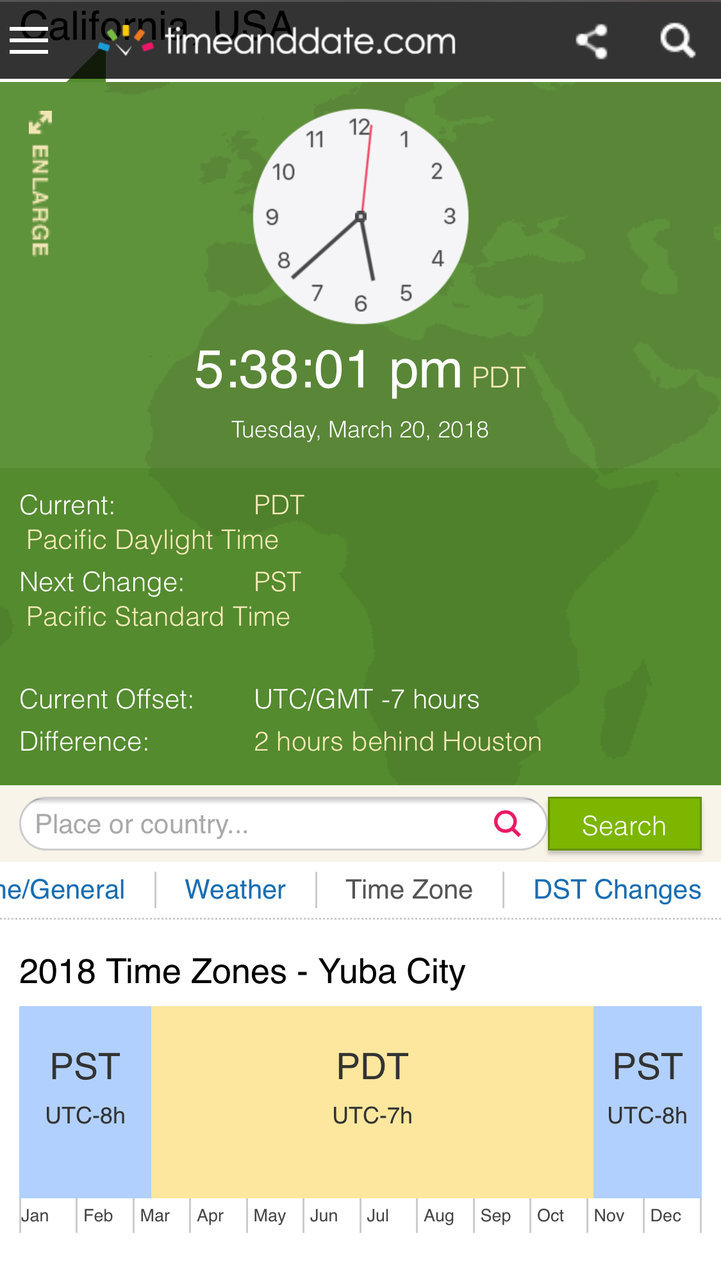
Task: Open Pacific Daylight Time link
Action: pos(152,540)
